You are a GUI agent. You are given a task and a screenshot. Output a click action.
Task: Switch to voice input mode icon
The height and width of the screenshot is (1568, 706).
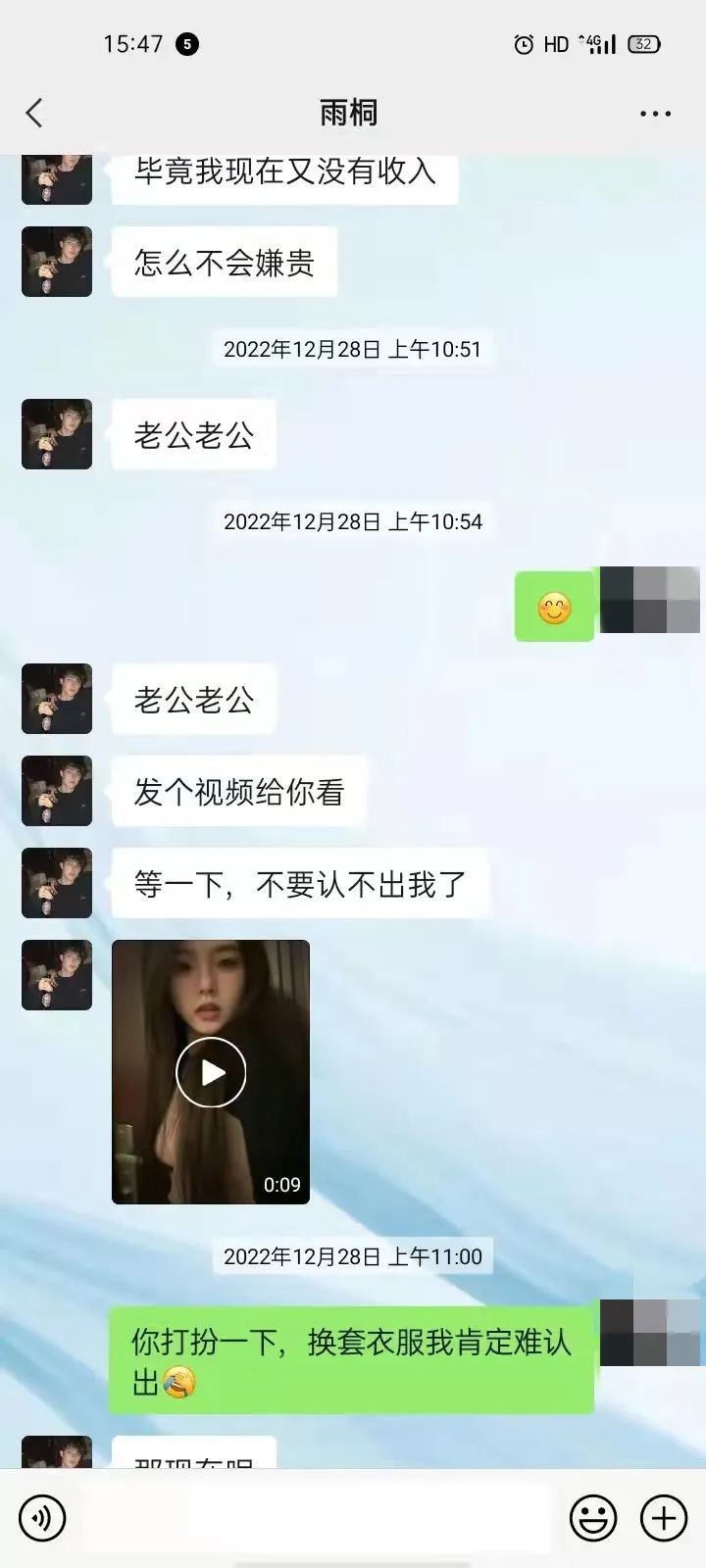(x=41, y=1517)
